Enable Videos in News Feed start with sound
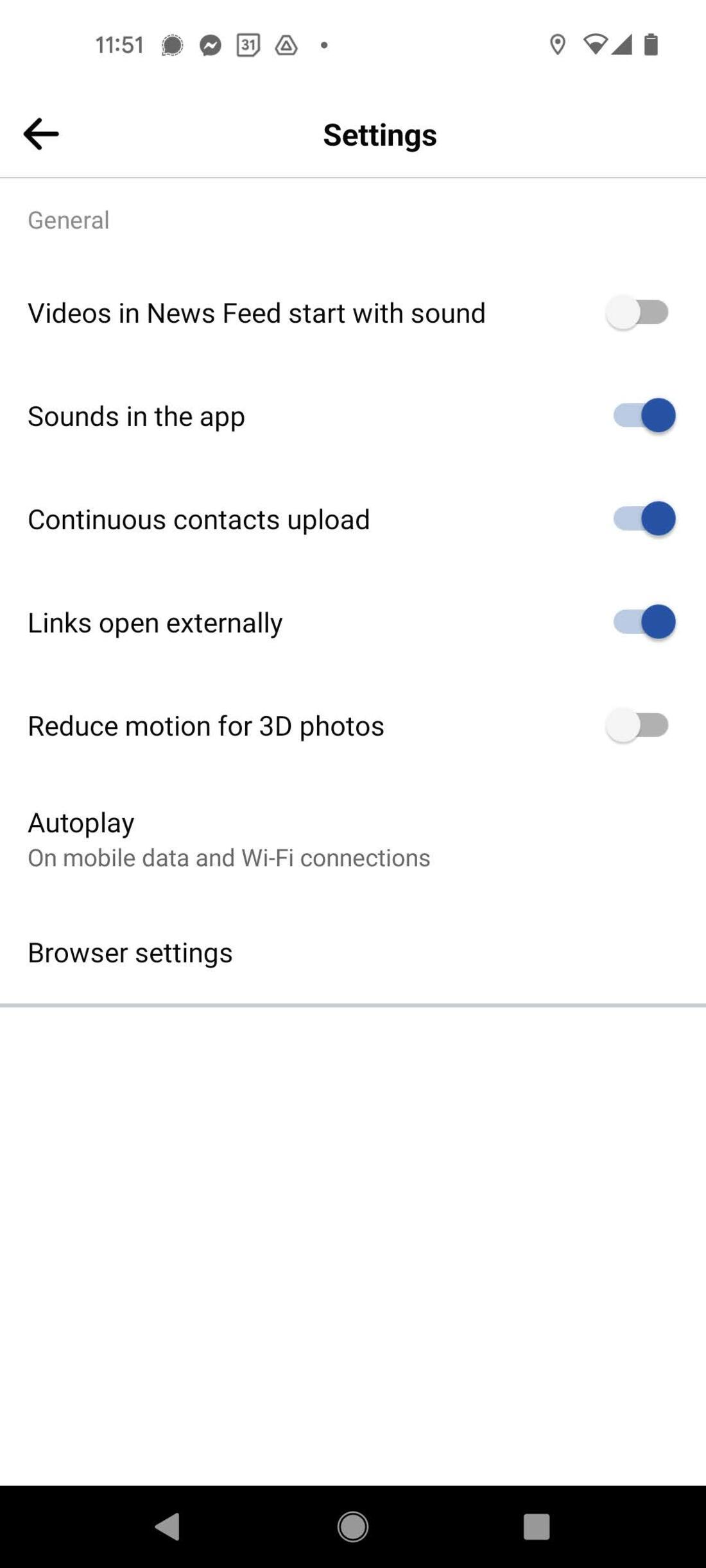Image resolution: width=706 pixels, height=1568 pixels. coord(636,312)
